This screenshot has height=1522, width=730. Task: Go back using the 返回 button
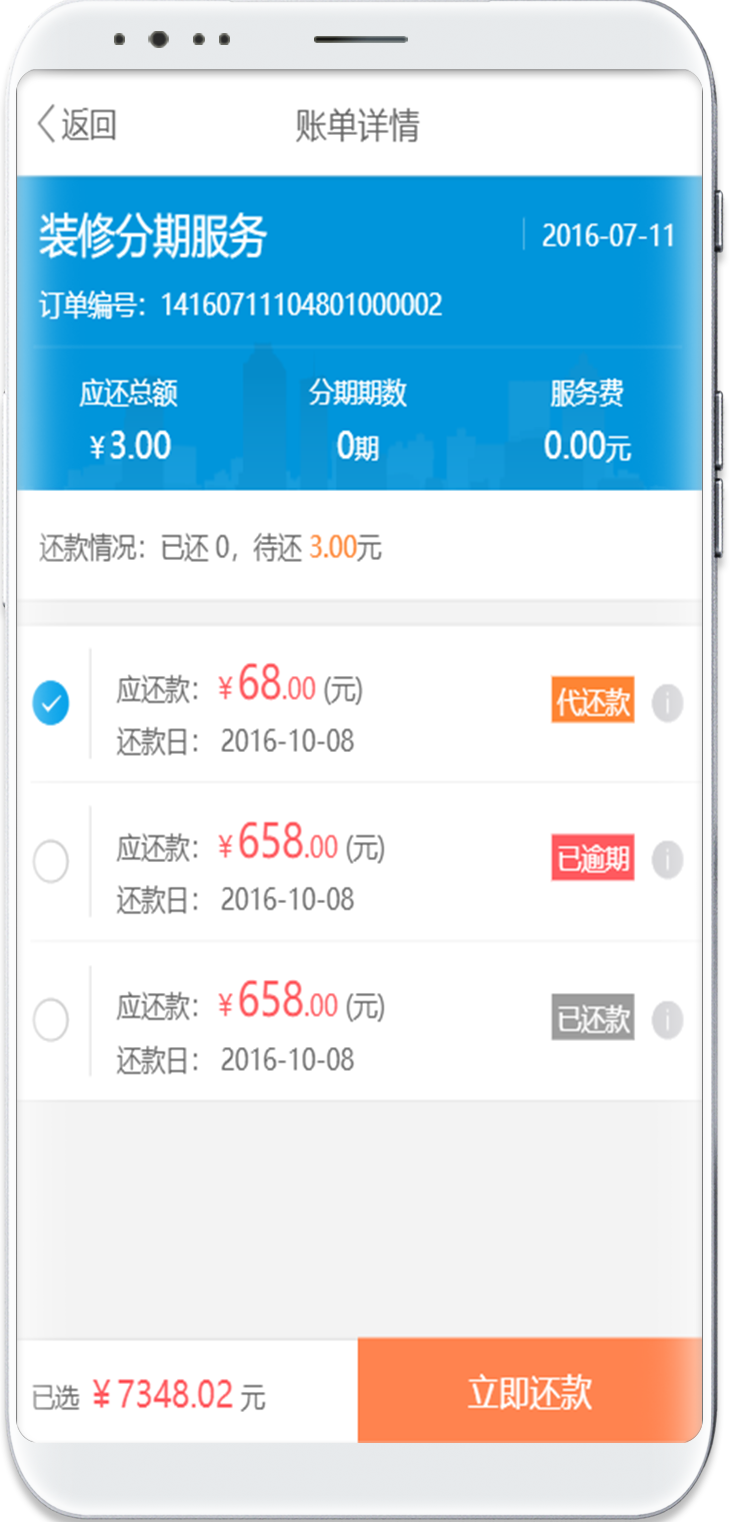click(x=77, y=126)
